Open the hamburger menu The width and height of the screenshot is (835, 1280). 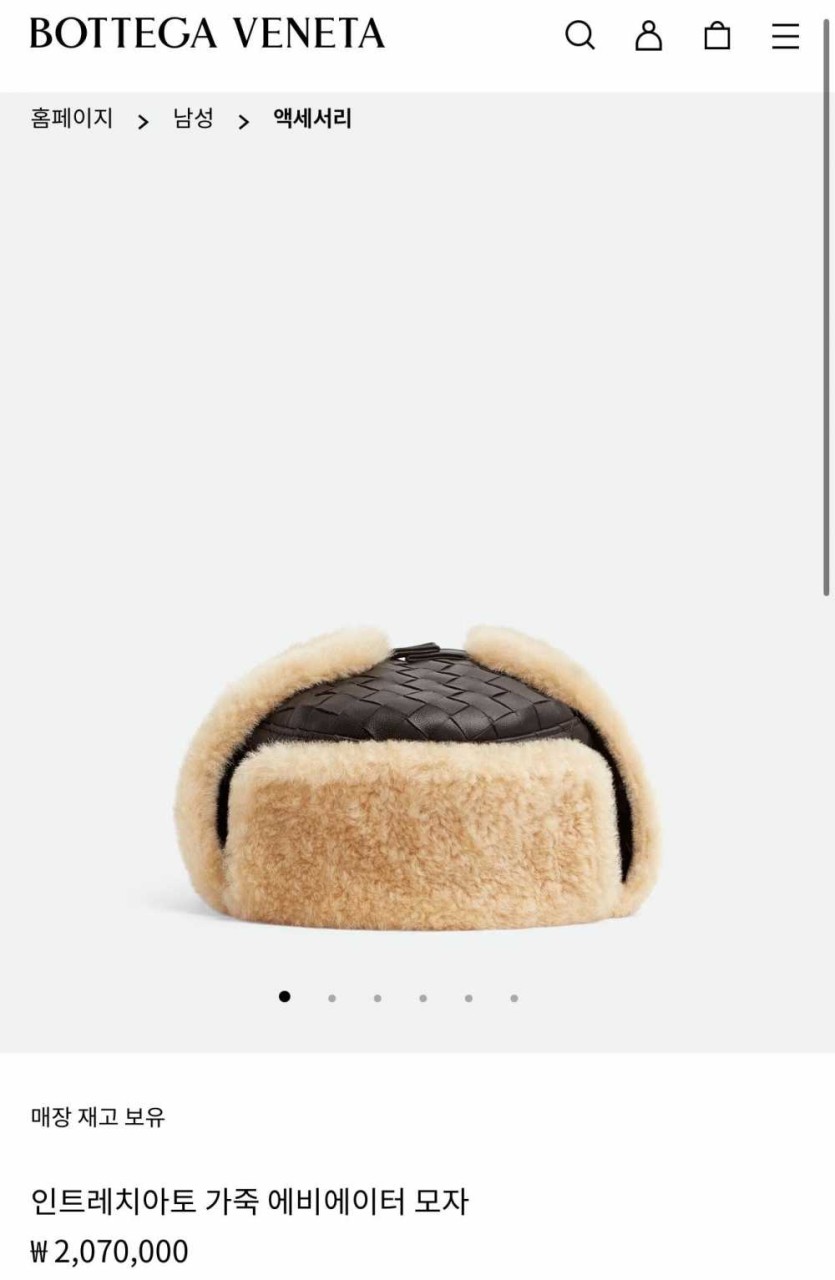click(x=785, y=36)
